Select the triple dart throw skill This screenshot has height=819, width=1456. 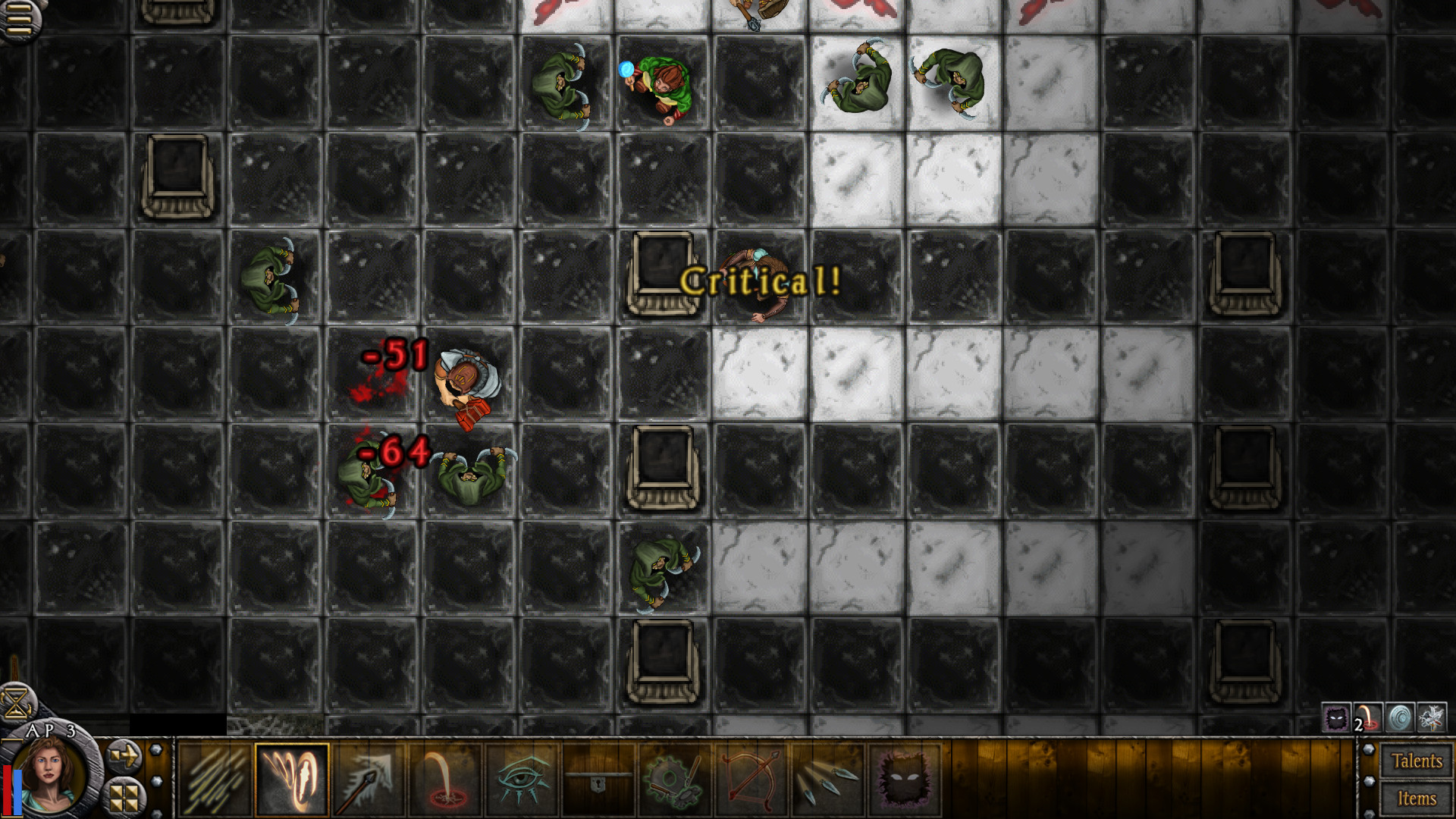[x=828, y=780]
